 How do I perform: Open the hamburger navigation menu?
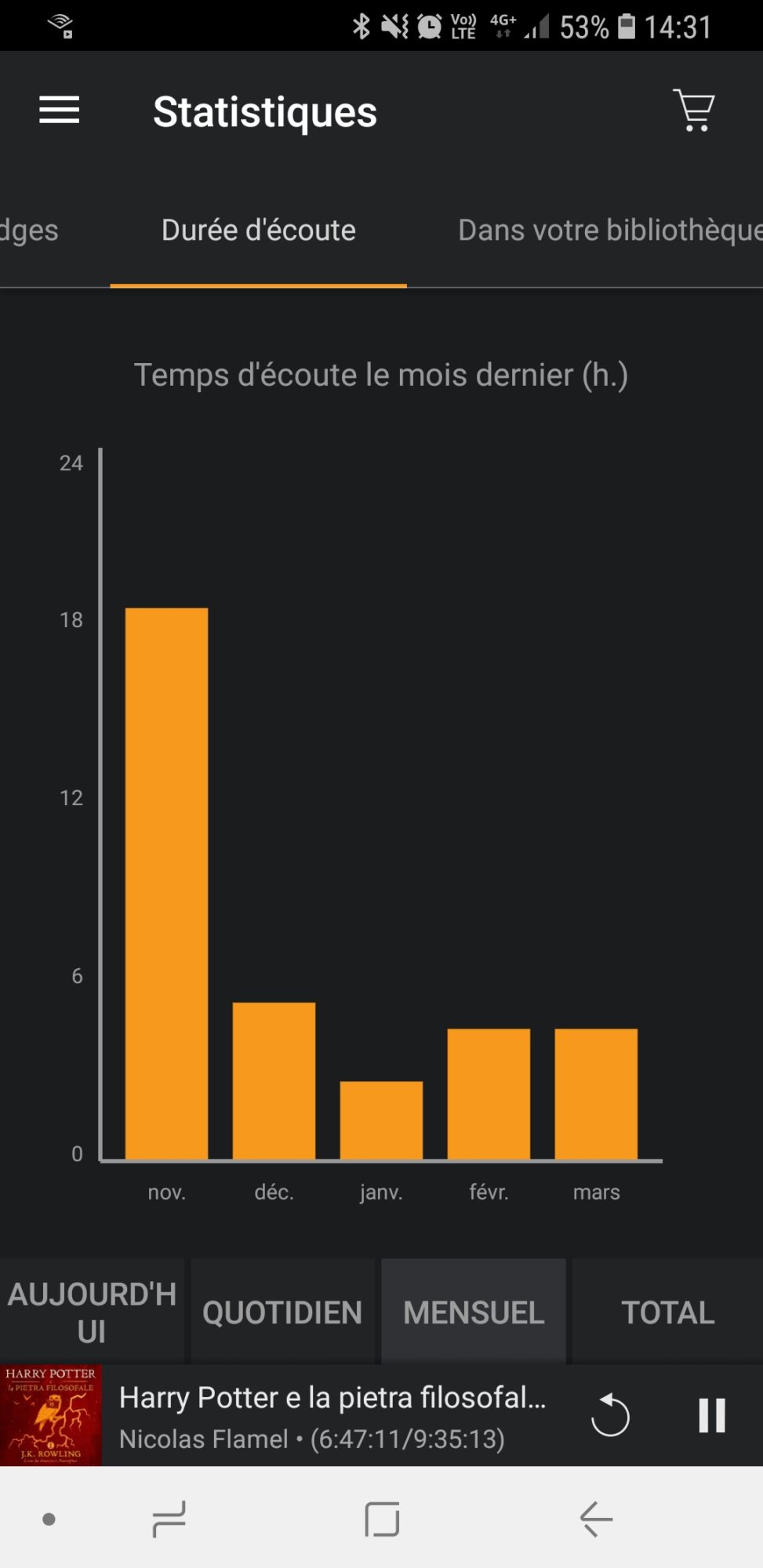60,111
